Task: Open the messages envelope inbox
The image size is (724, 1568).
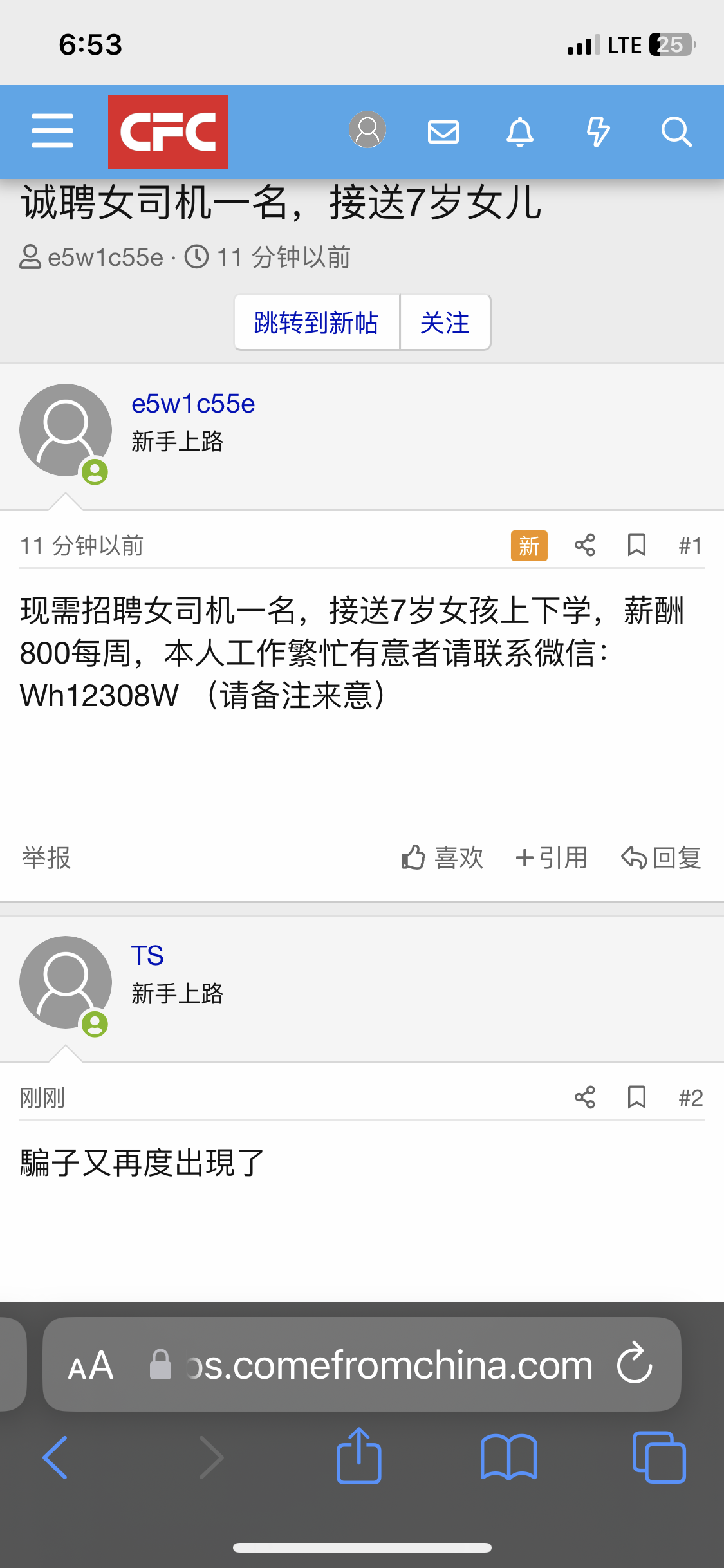Action: [443, 132]
